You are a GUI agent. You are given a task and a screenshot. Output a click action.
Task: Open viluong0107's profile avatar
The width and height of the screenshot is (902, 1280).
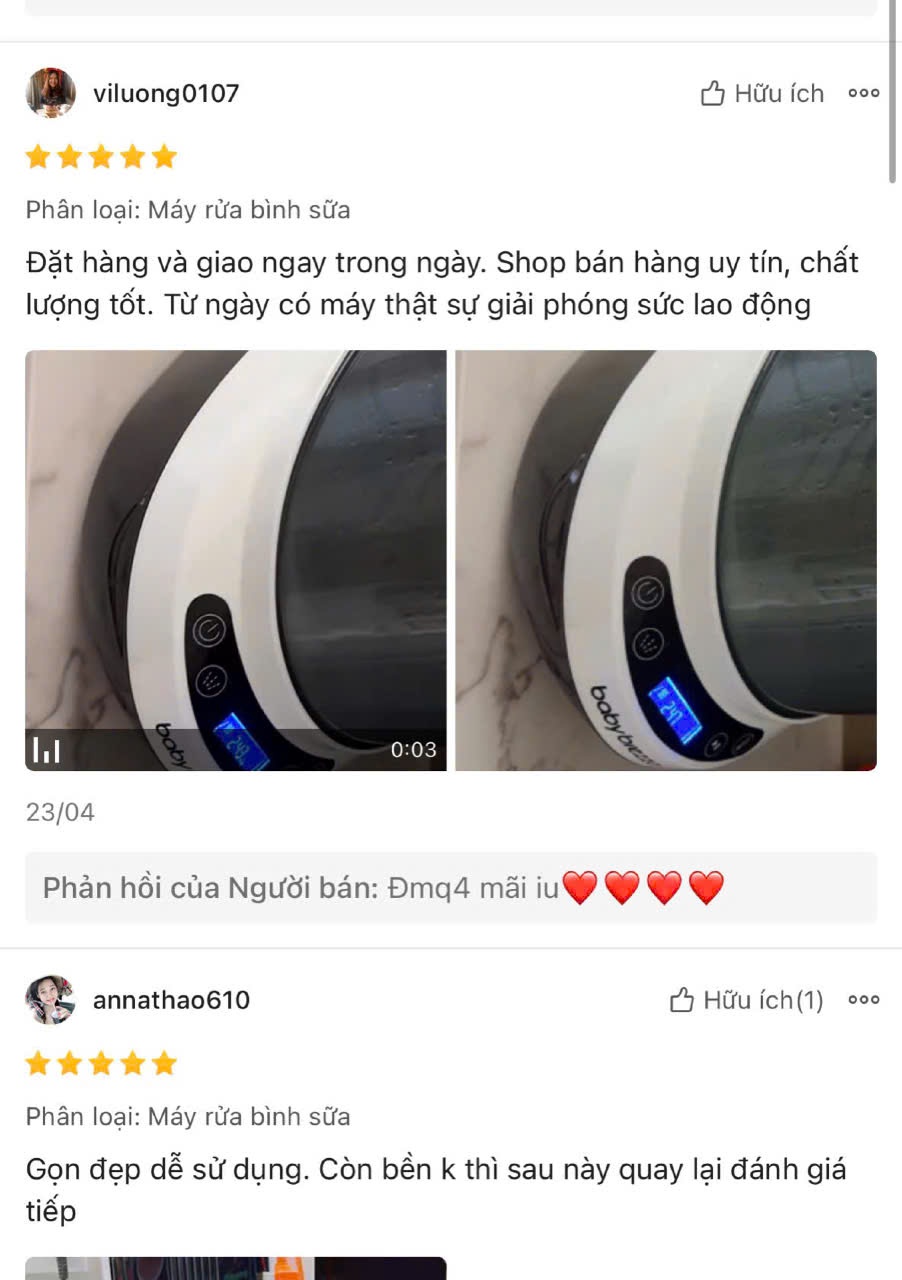(50, 94)
